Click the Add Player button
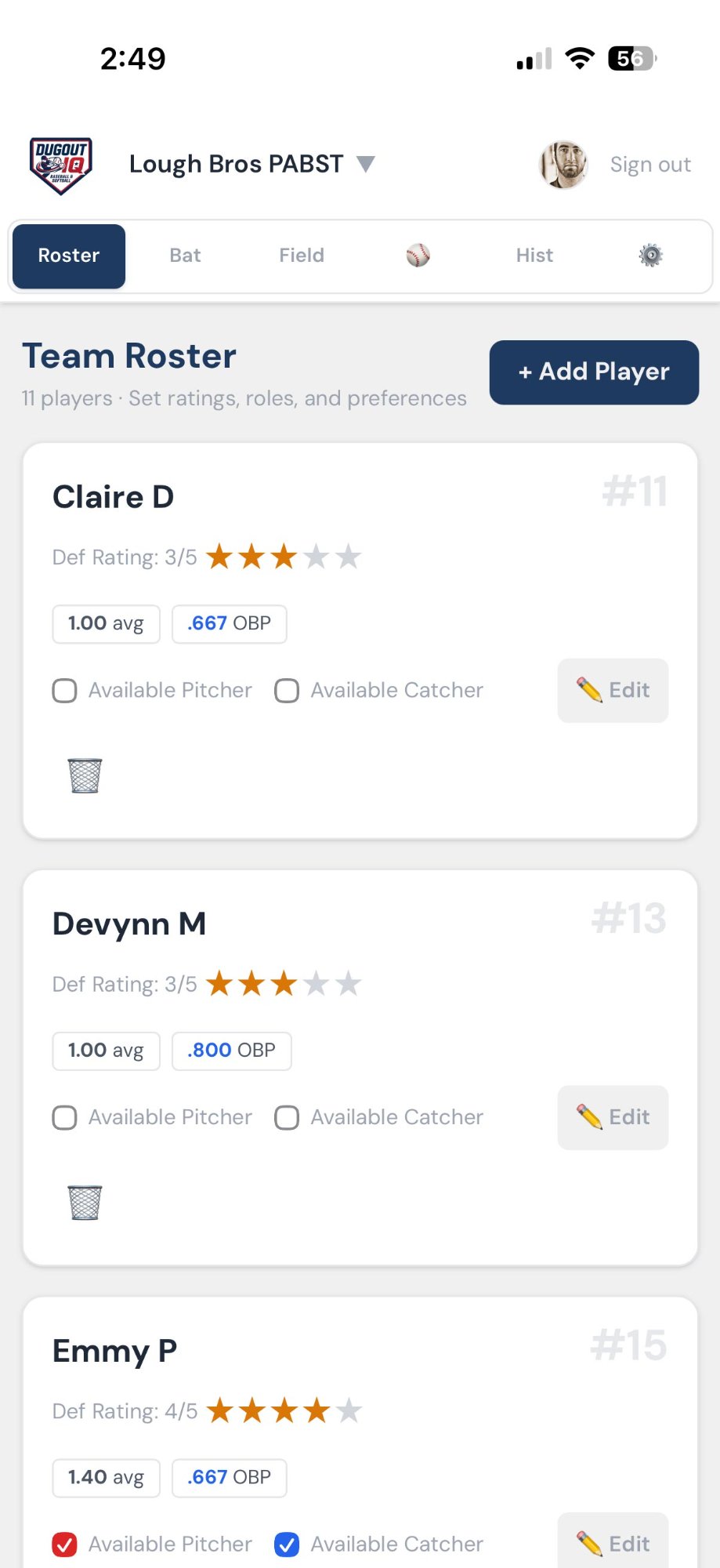Screen dimensions: 720x1568 tap(593, 372)
